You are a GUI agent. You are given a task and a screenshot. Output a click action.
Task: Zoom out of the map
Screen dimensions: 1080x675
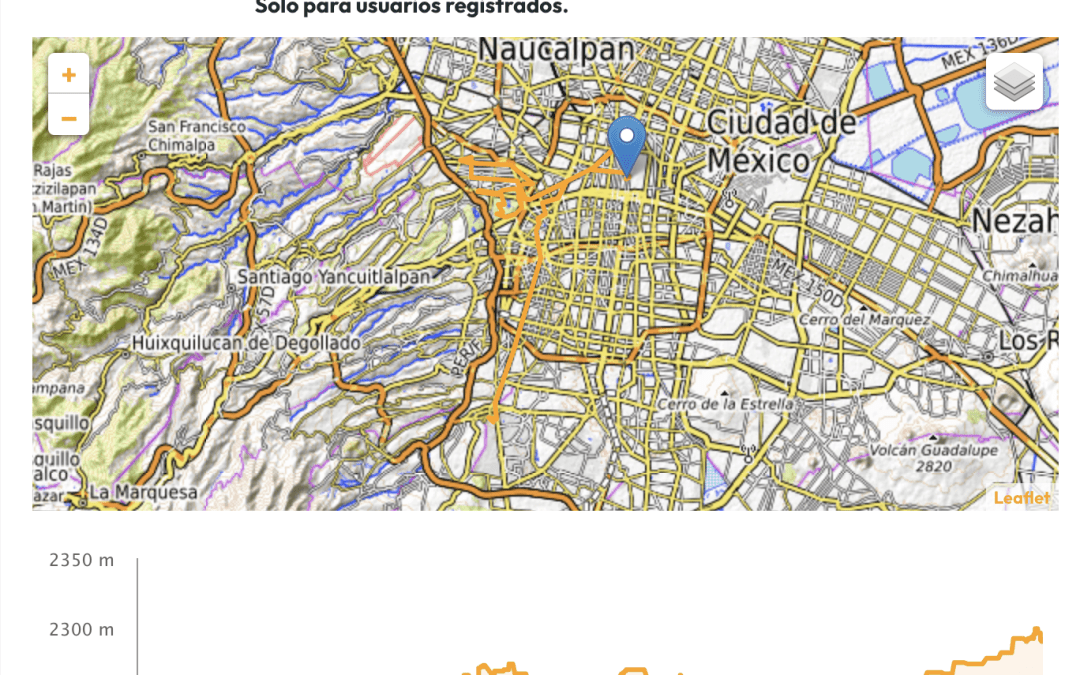(x=68, y=117)
